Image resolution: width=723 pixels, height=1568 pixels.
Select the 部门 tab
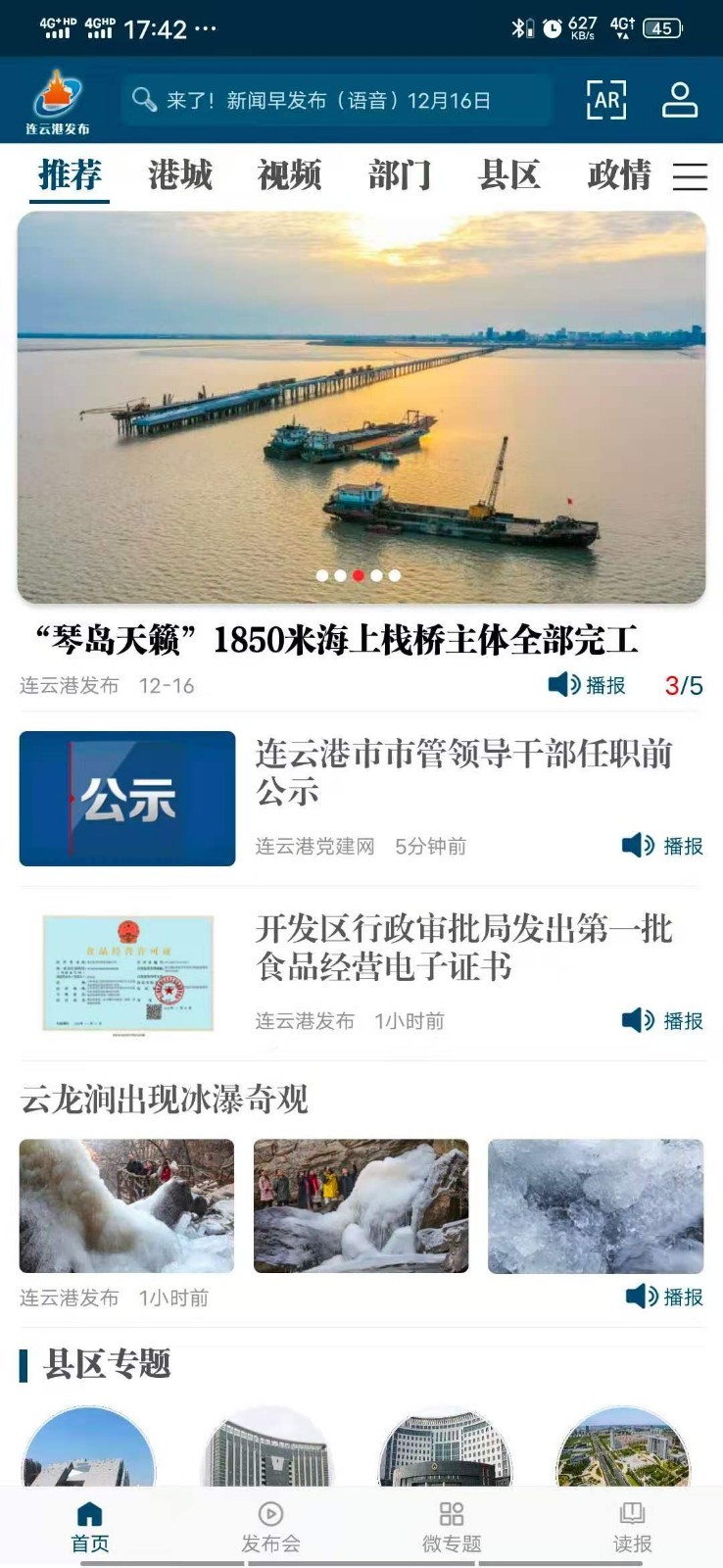tap(399, 175)
